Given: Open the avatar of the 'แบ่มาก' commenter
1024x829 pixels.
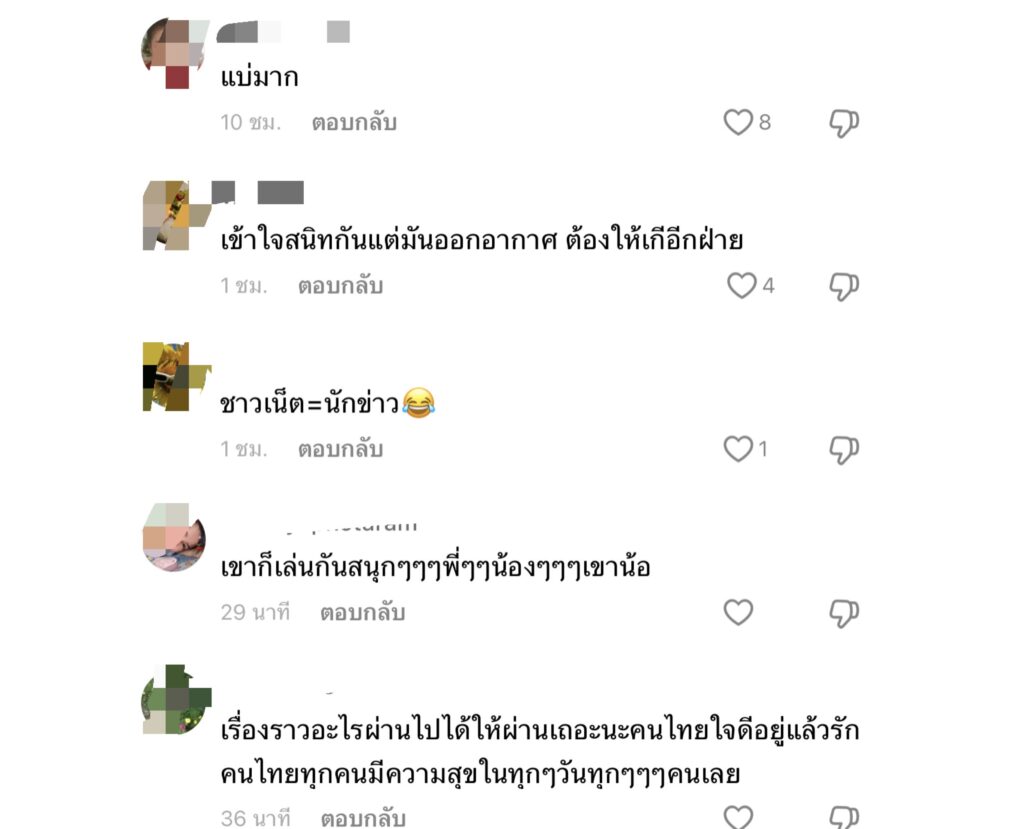Looking at the screenshot, I should pyautogui.click(x=175, y=52).
